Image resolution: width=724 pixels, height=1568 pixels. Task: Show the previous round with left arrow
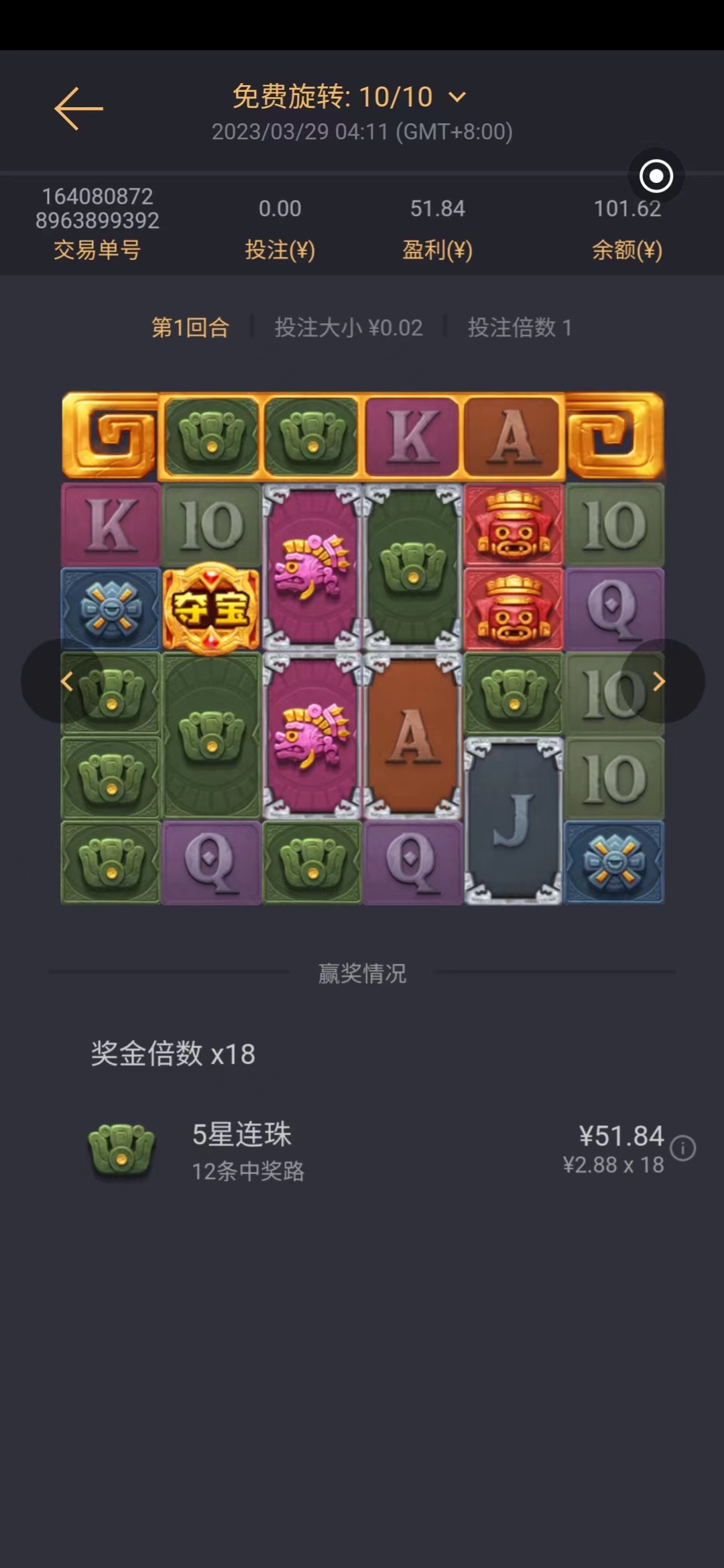pos(66,681)
